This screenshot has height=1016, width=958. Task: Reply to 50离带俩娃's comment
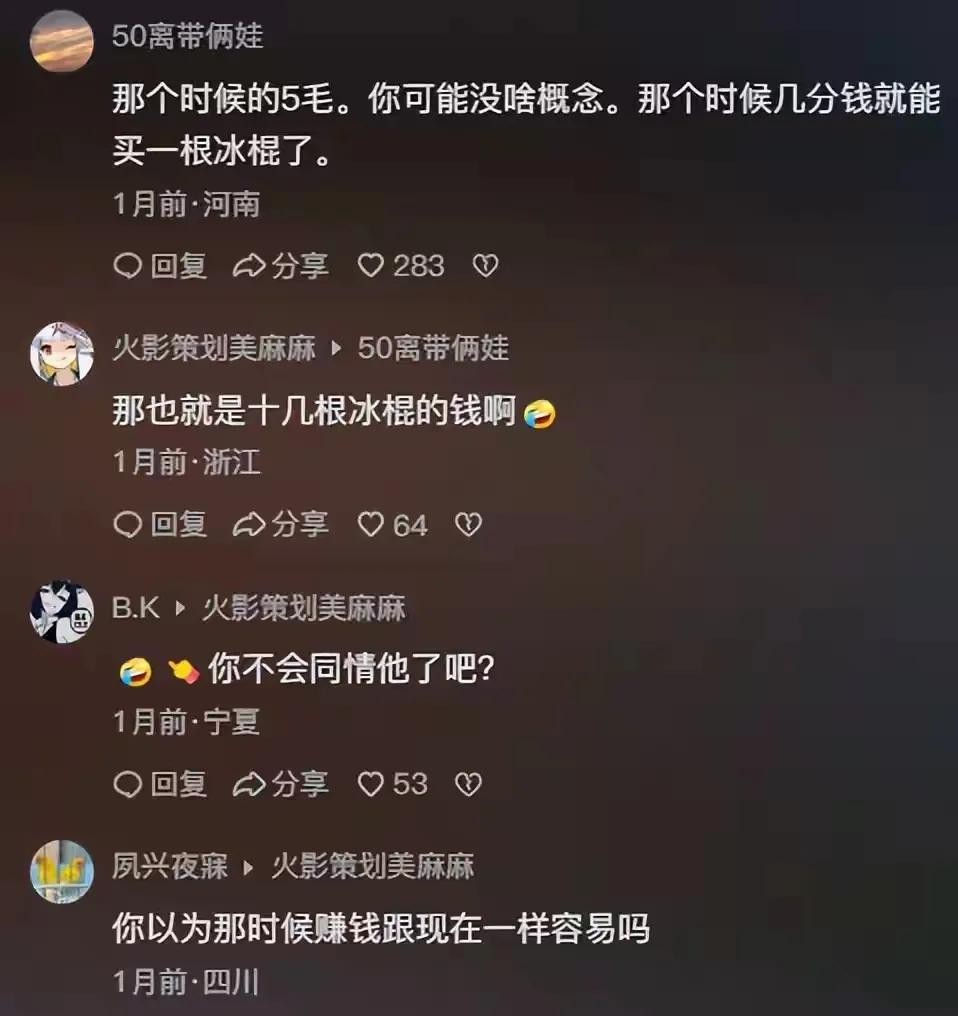tap(160, 265)
